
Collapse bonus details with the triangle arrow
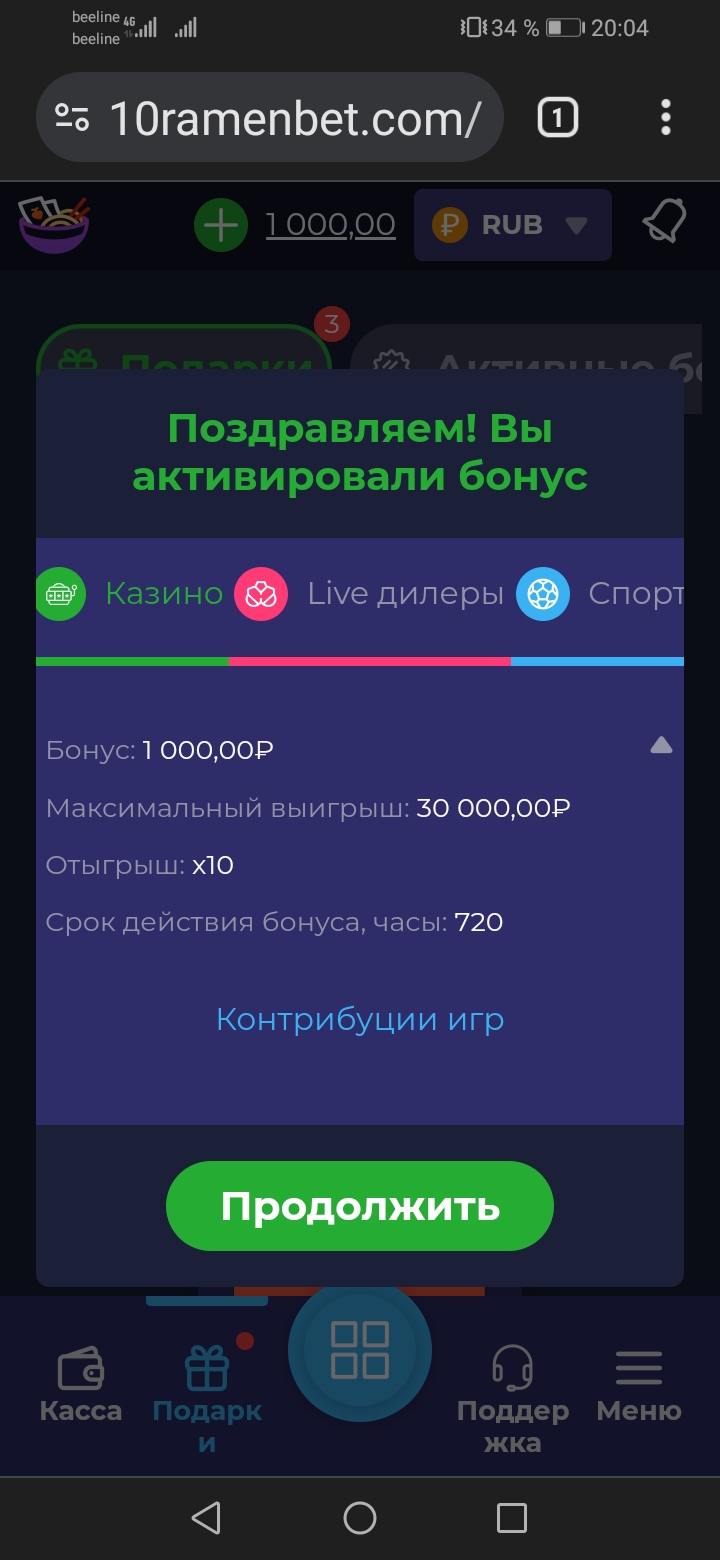661,744
